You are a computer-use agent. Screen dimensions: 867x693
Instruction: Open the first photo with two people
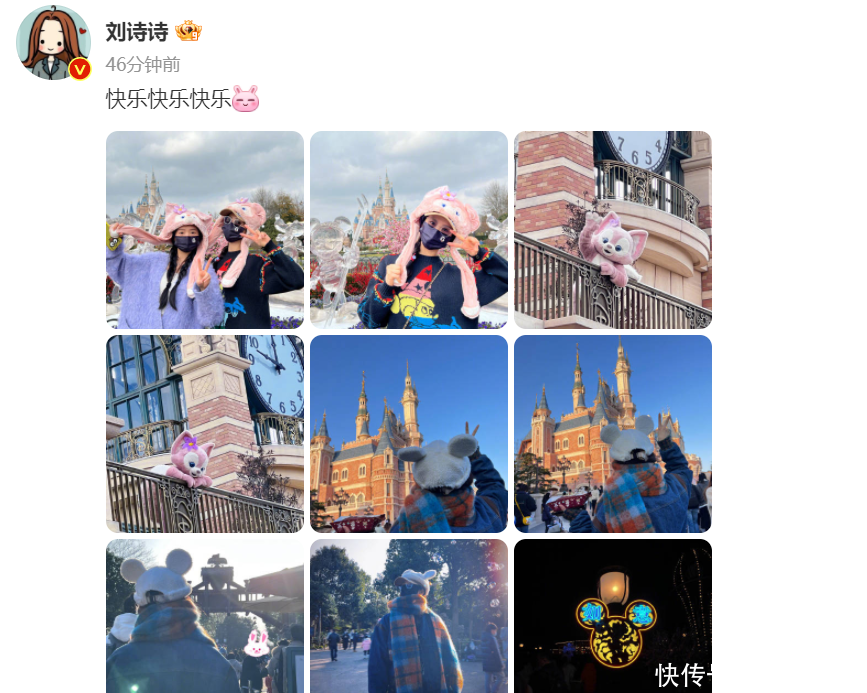click(205, 230)
